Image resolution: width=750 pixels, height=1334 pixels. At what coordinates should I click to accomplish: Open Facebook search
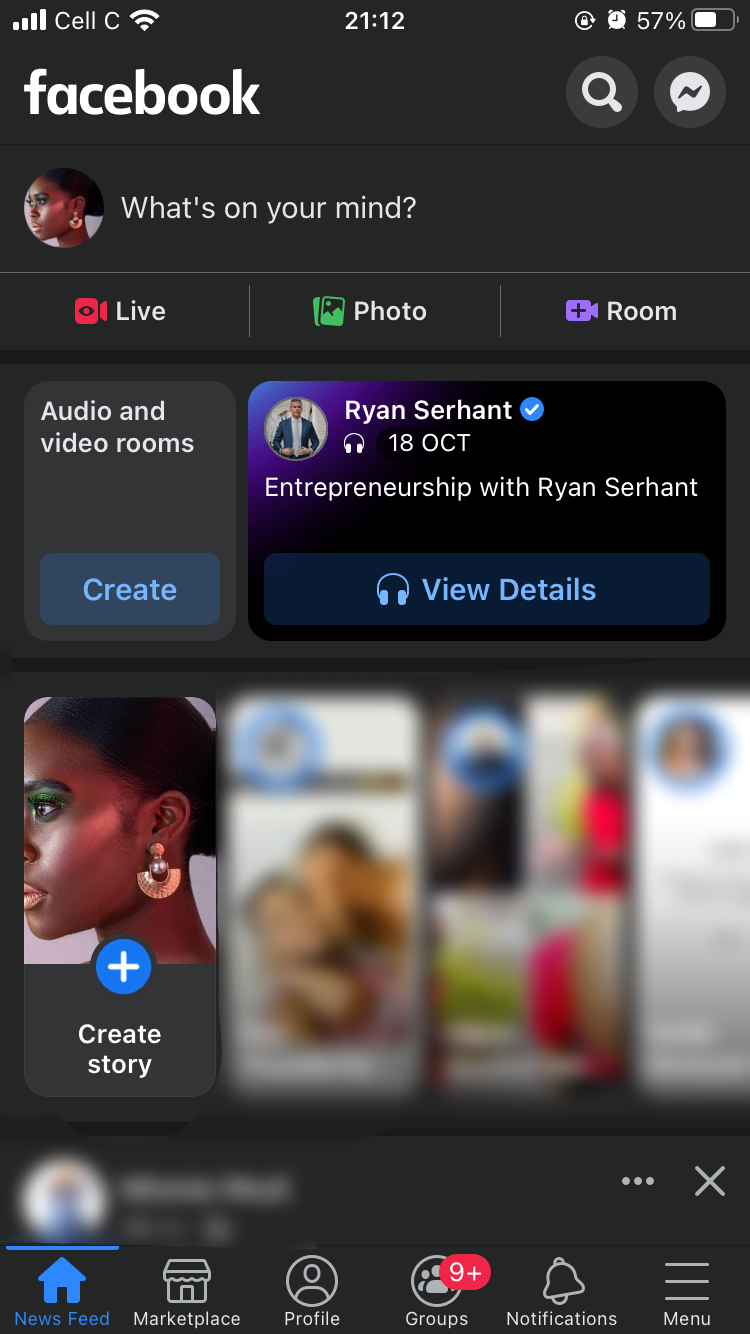[601, 93]
